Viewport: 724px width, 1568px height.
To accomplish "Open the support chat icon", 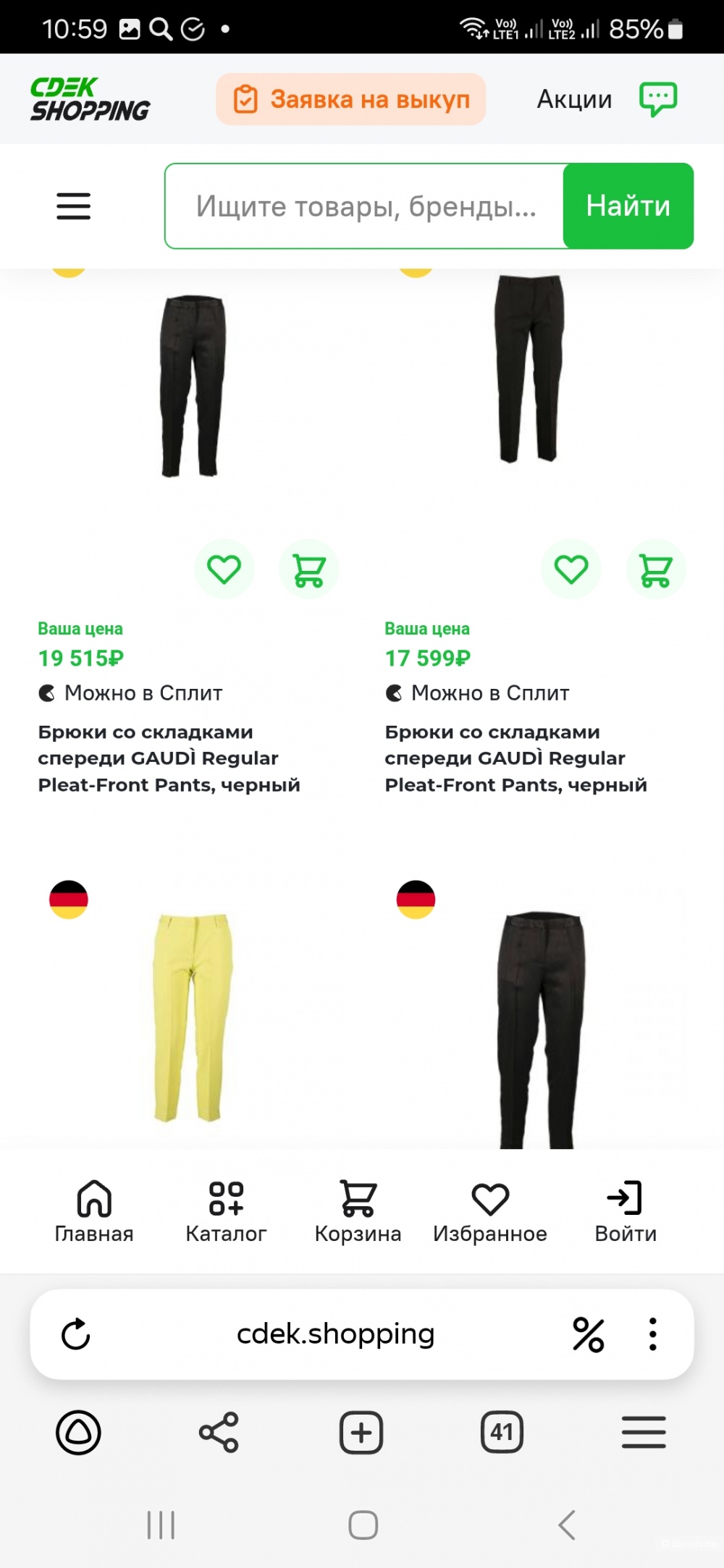I will [x=657, y=99].
